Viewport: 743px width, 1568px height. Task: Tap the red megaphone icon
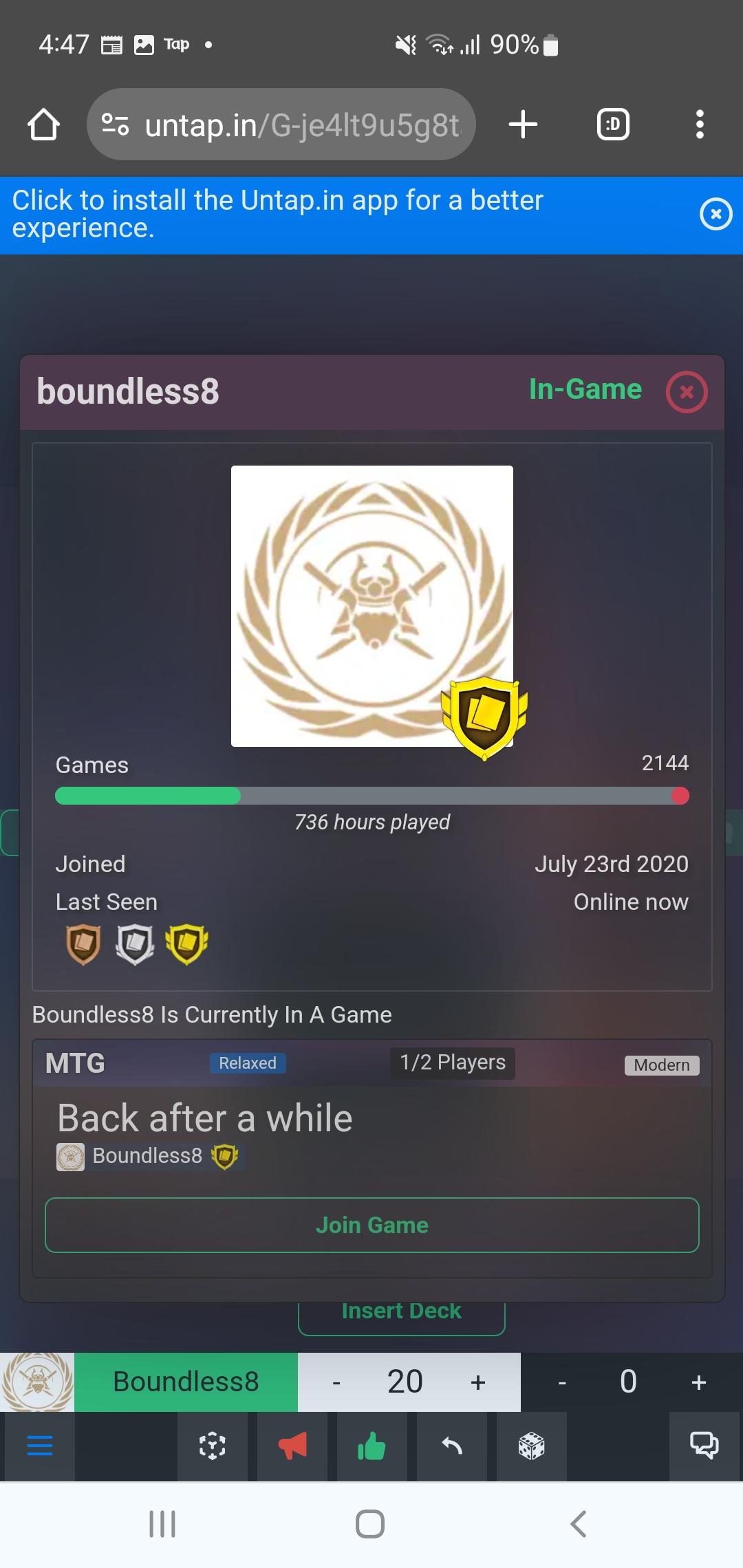pyautogui.click(x=292, y=1446)
